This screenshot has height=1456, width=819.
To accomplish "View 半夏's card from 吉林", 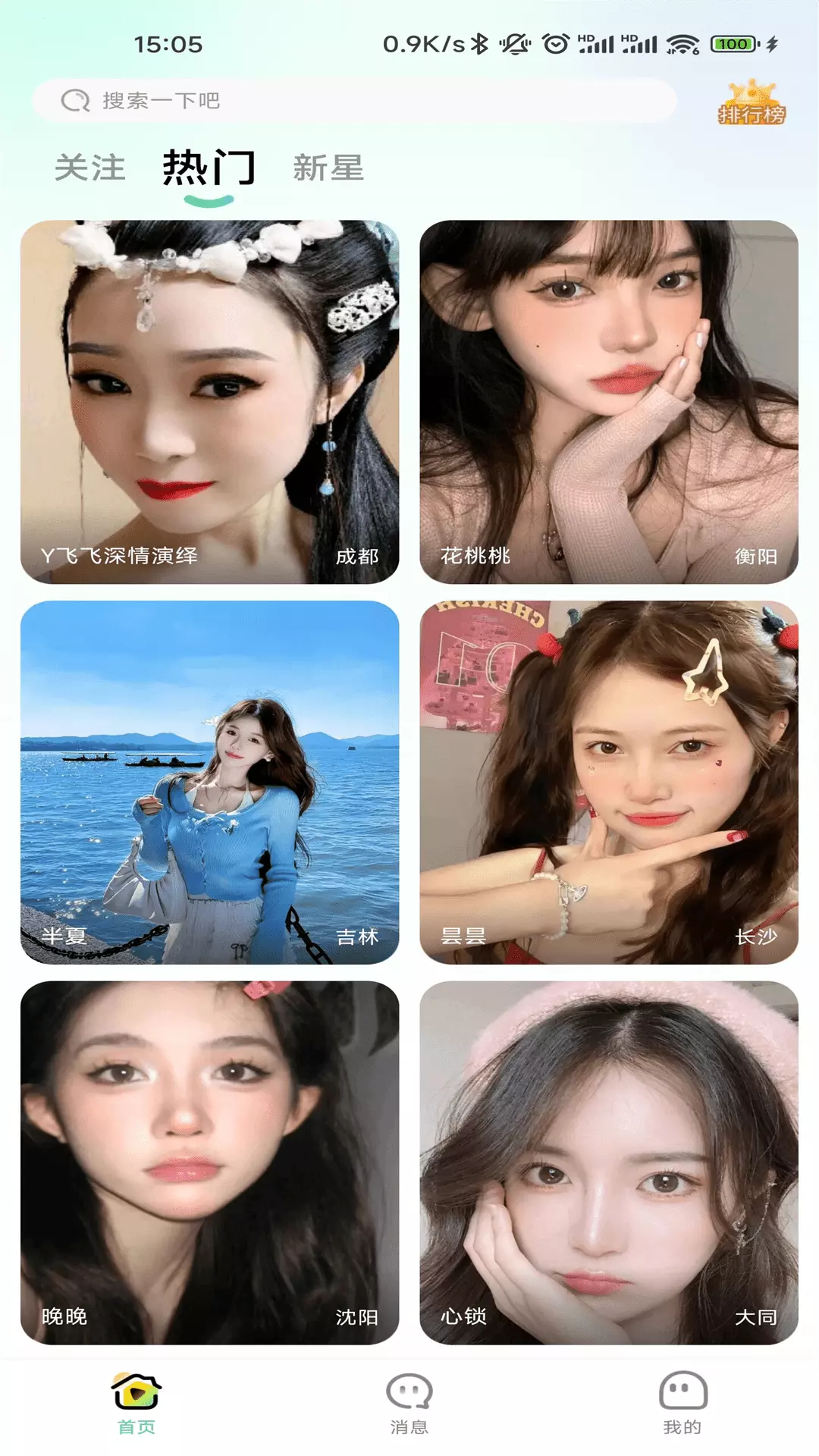I will click(x=209, y=783).
